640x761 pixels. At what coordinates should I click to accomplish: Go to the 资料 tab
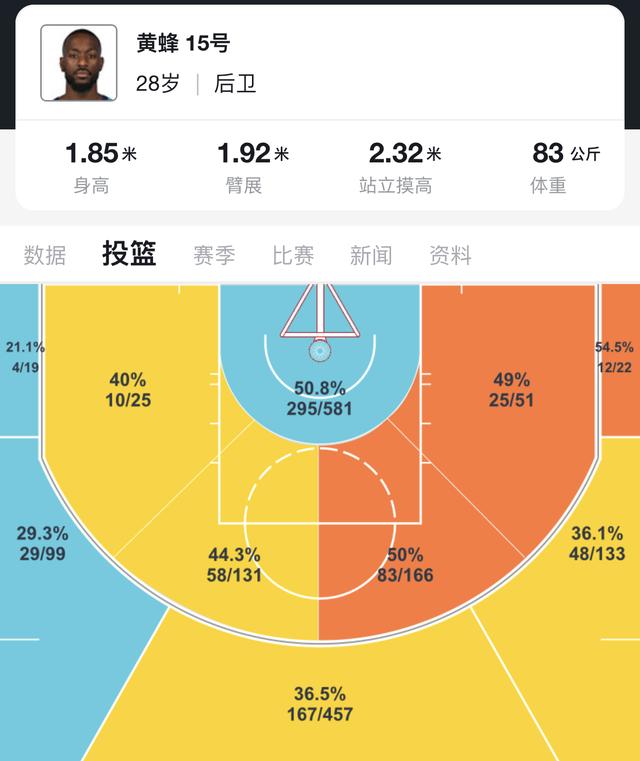[x=450, y=256]
